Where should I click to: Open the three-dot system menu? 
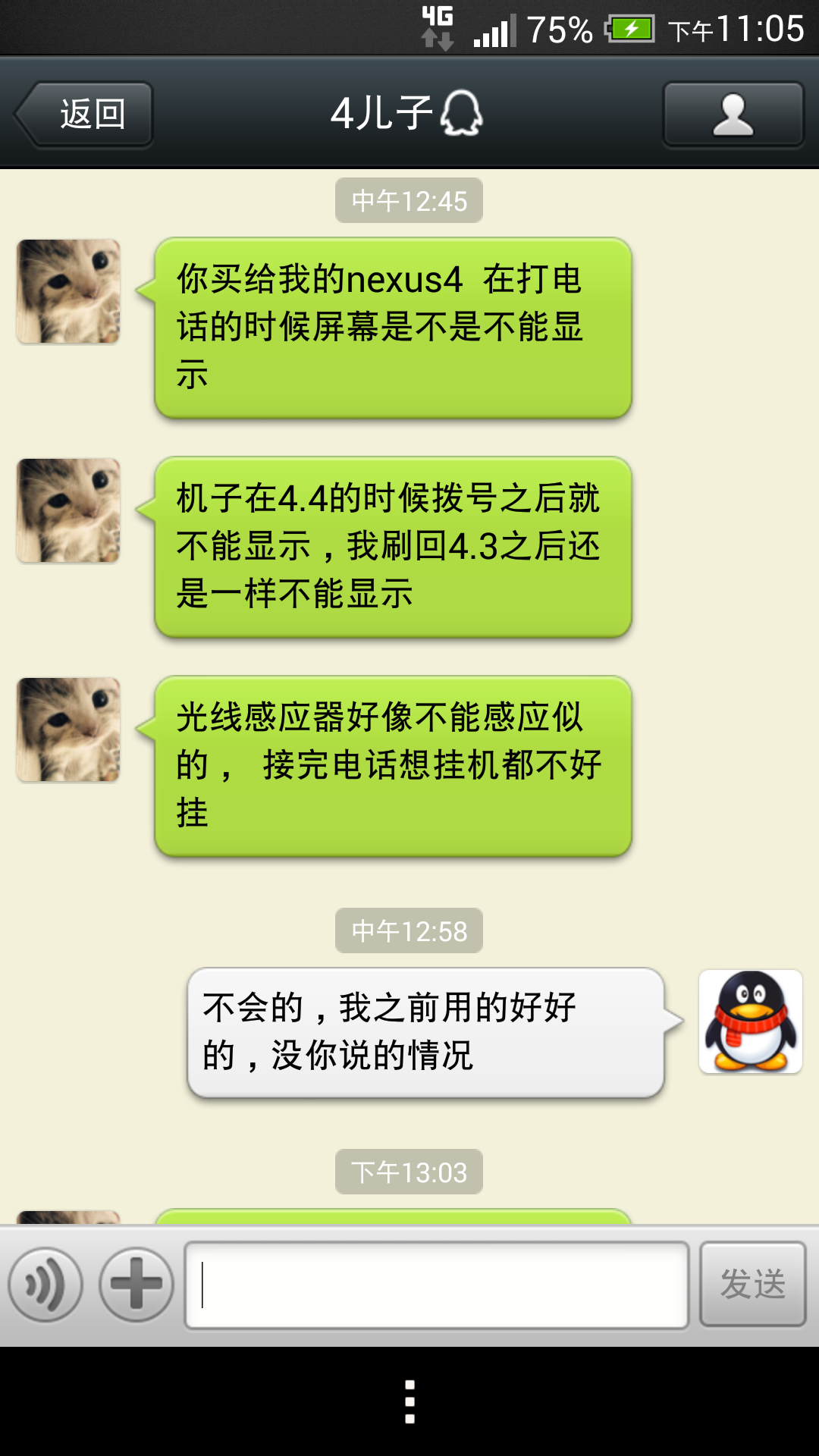click(x=409, y=1401)
